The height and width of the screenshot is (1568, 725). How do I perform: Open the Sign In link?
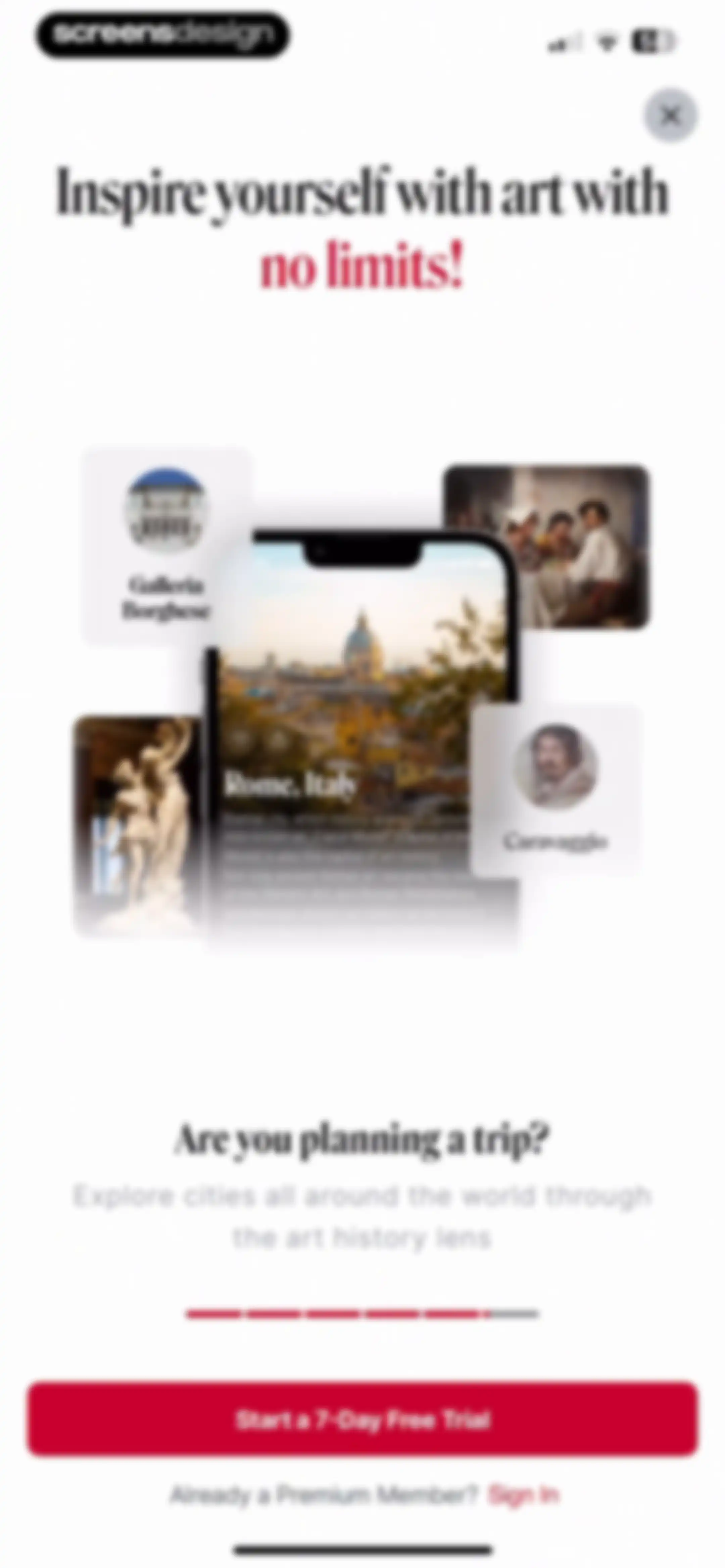[524, 1495]
